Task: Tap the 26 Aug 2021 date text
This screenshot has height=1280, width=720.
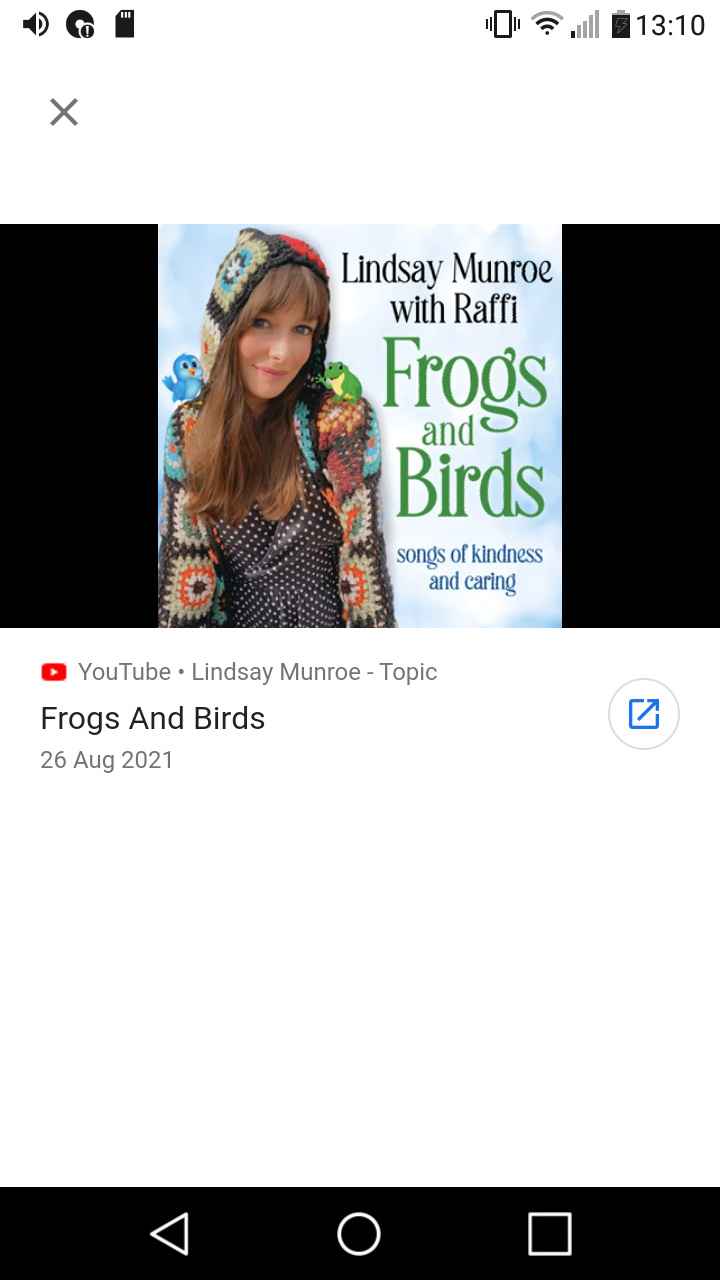Action: pos(107,760)
